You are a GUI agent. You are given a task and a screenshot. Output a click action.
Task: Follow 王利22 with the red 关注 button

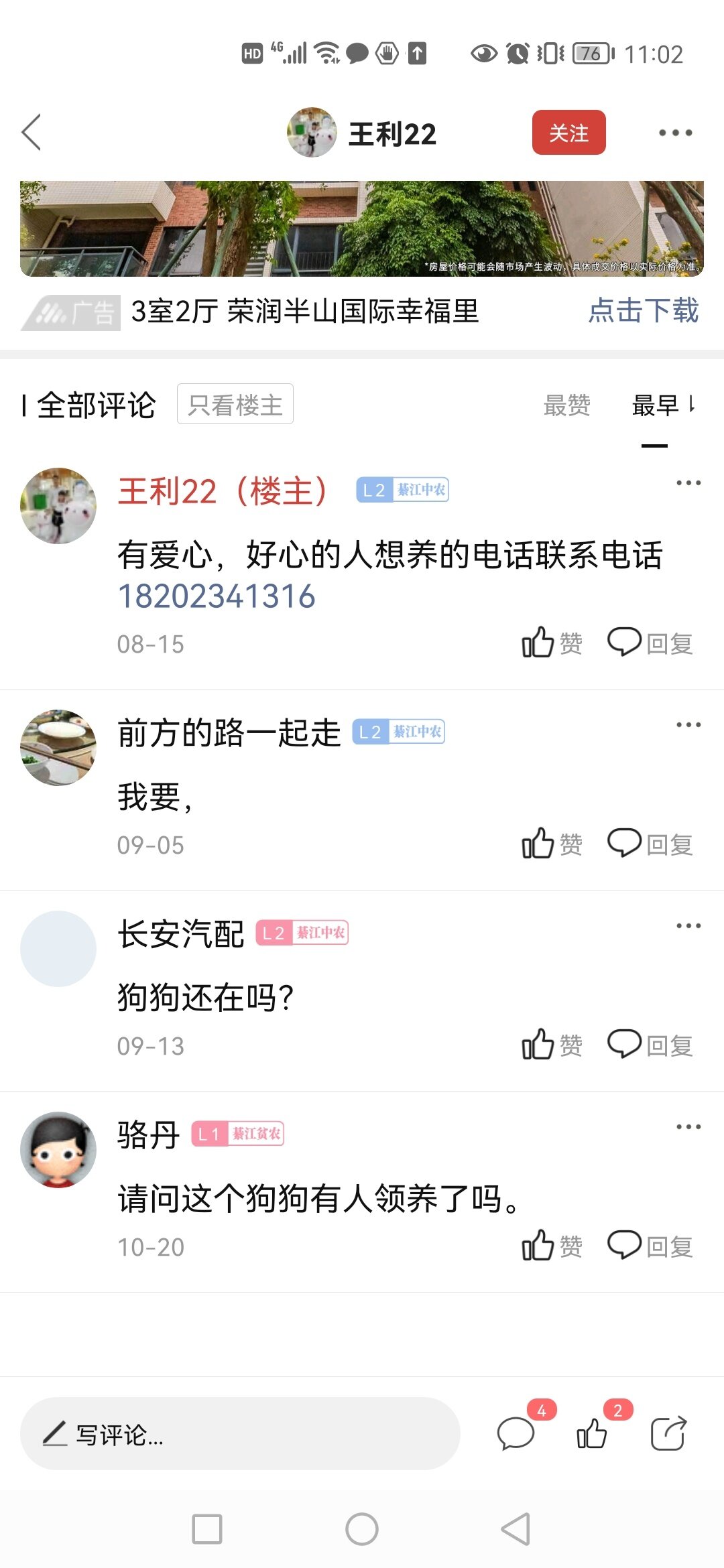[x=568, y=133]
